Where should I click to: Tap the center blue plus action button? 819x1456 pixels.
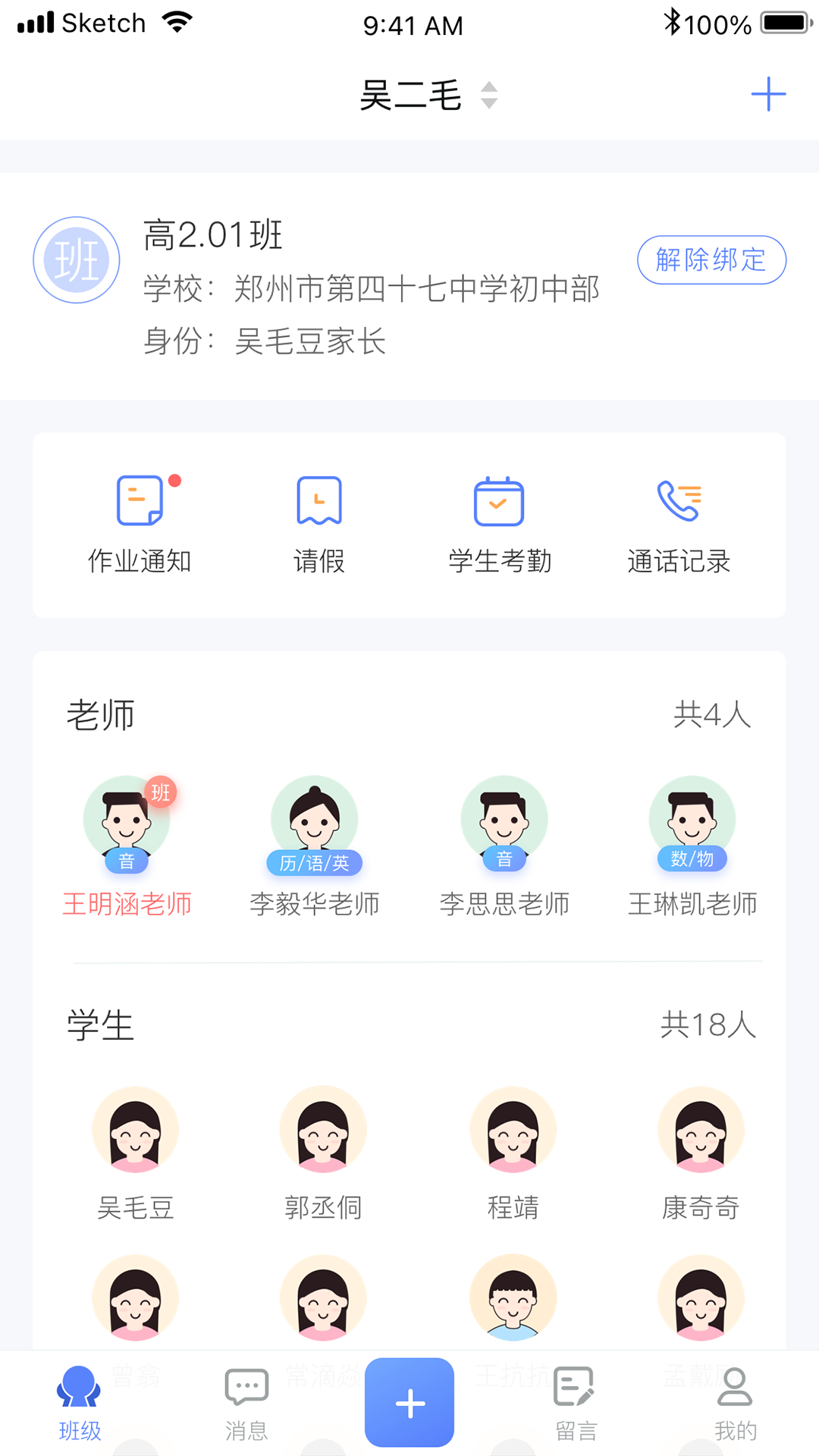tap(409, 1401)
